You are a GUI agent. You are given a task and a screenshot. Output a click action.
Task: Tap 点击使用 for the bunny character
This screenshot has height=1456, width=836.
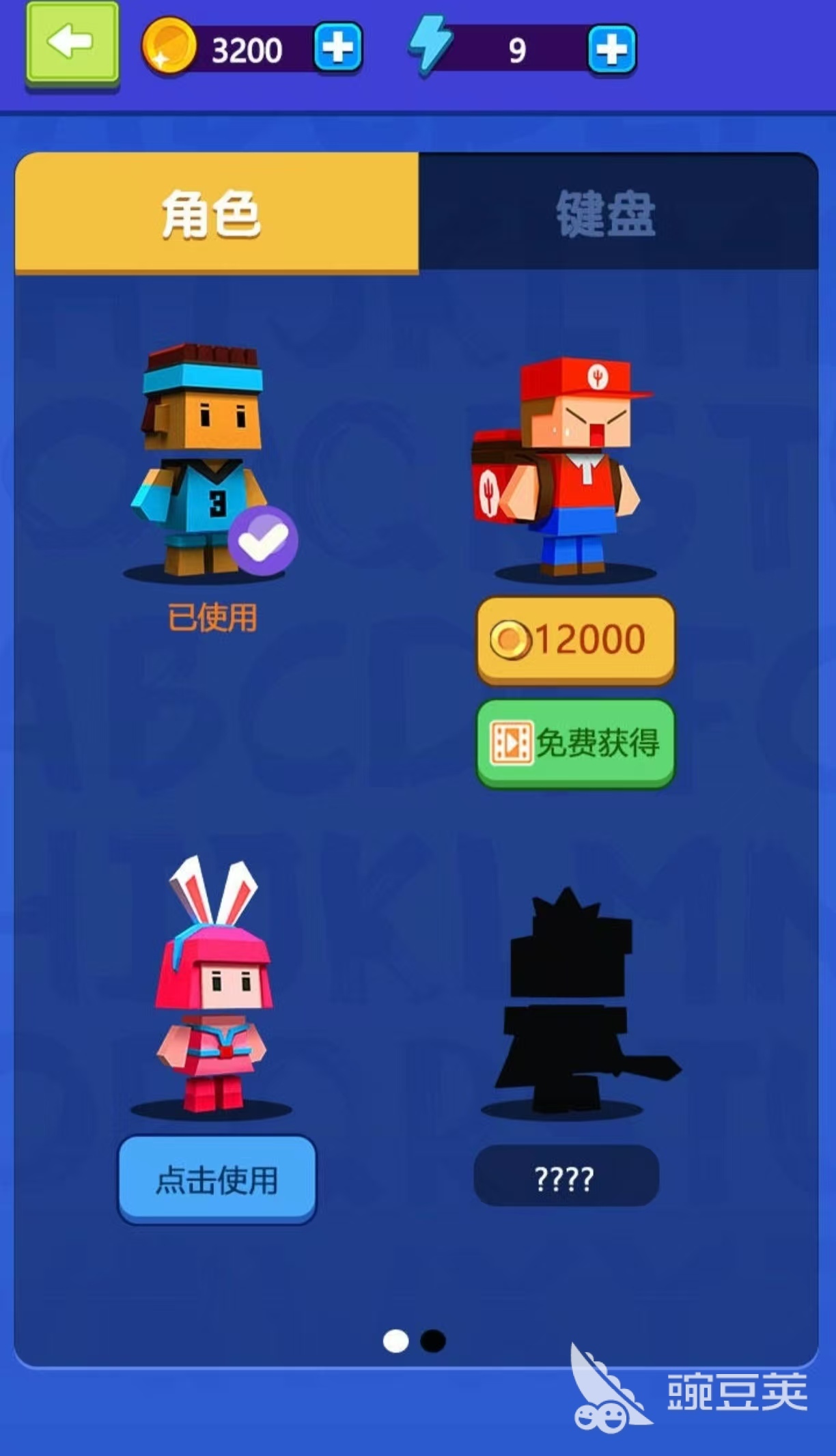[x=217, y=1180]
